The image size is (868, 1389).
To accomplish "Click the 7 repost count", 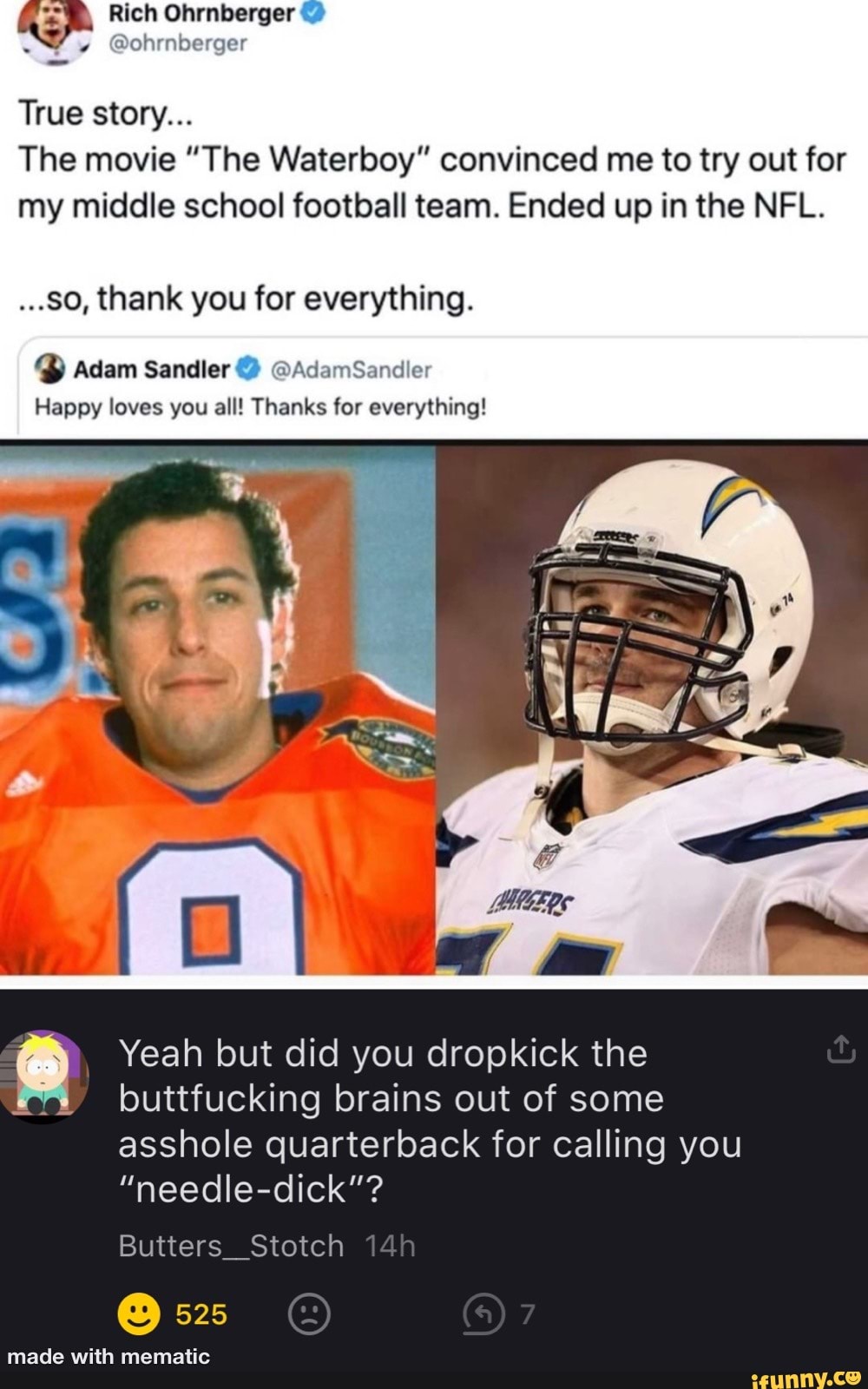I will (527, 1314).
